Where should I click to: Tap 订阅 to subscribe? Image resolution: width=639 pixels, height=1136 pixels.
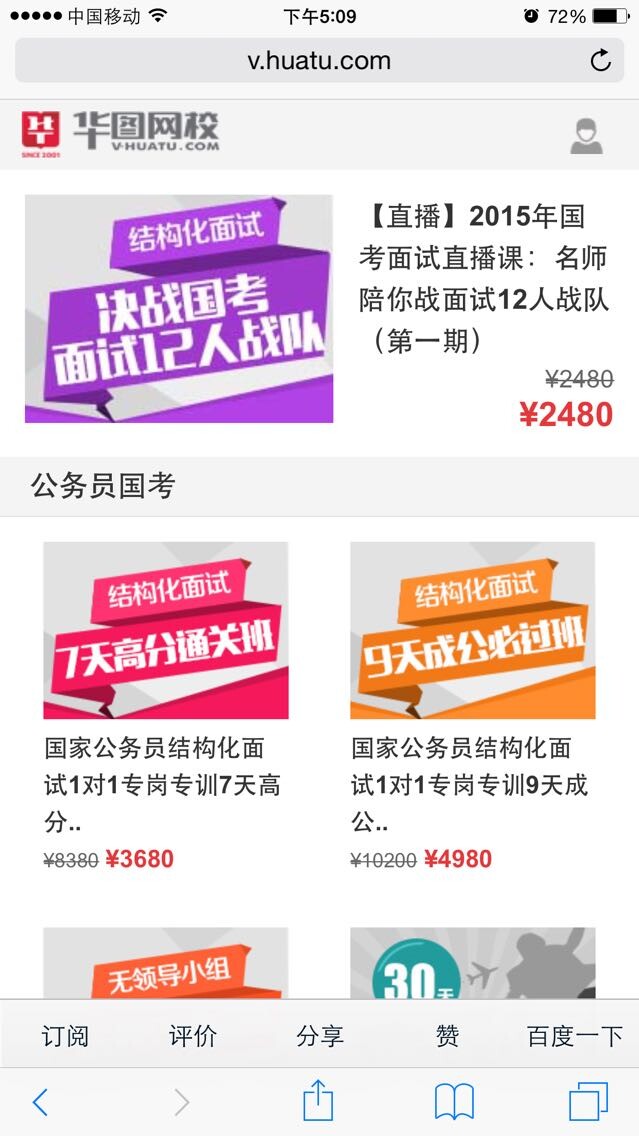65,1036
